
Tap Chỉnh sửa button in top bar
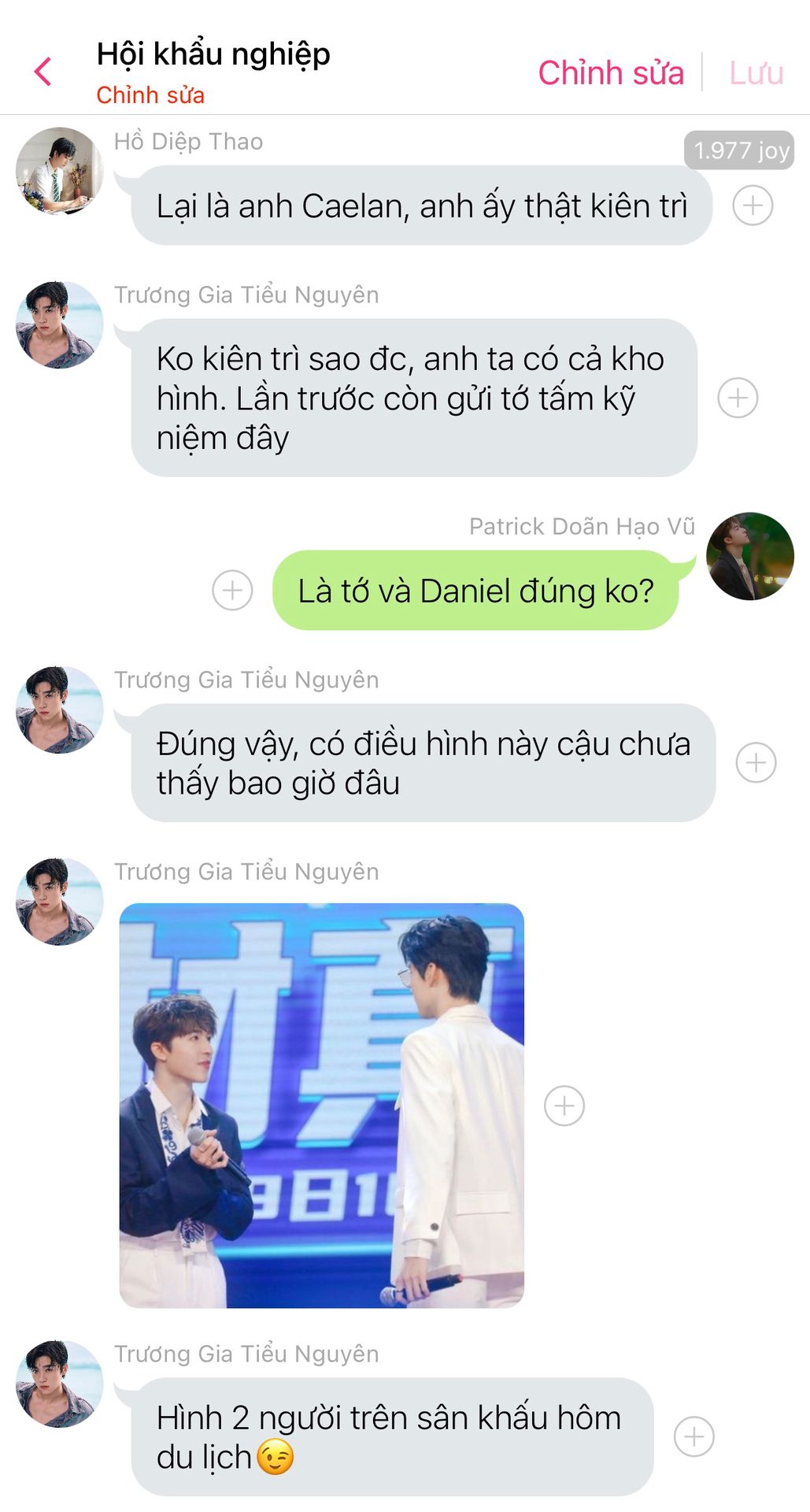(x=611, y=72)
